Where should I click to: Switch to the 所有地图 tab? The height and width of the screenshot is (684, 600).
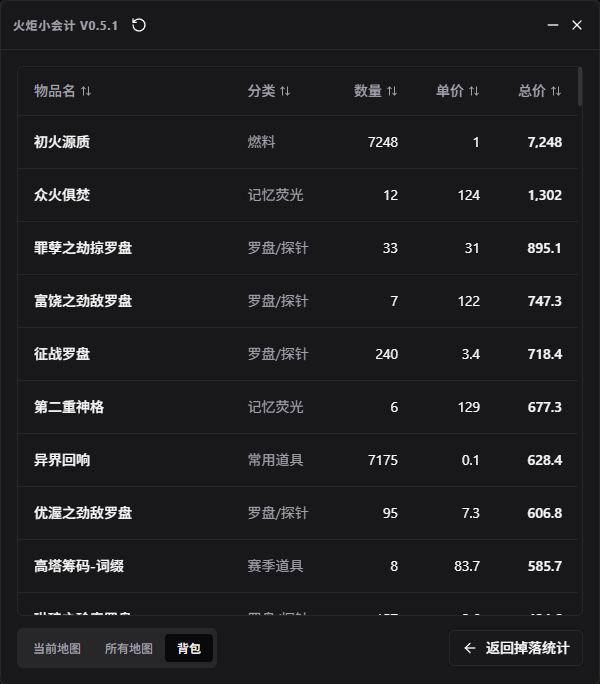click(129, 648)
